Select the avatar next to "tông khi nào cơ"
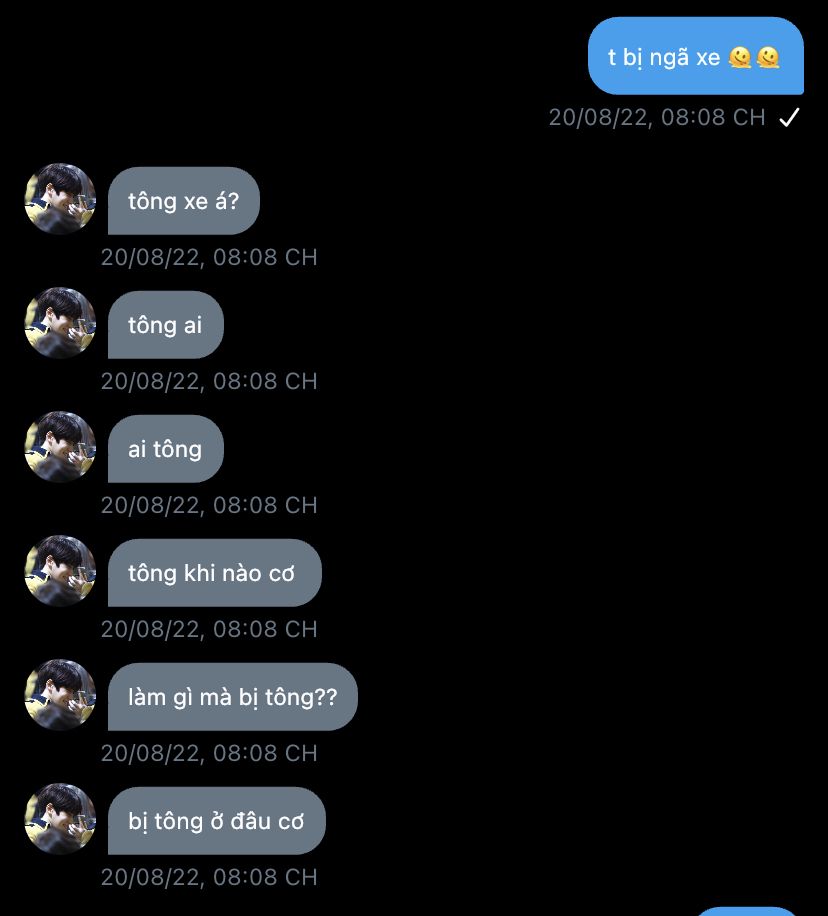 coord(60,571)
